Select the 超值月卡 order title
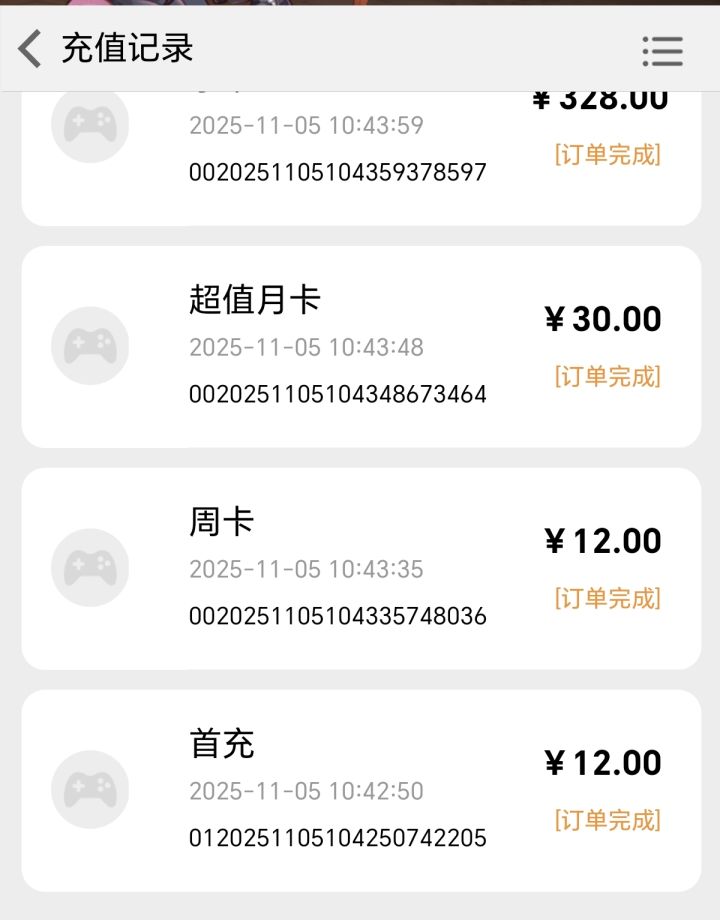 pyautogui.click(x=256, y=297)
